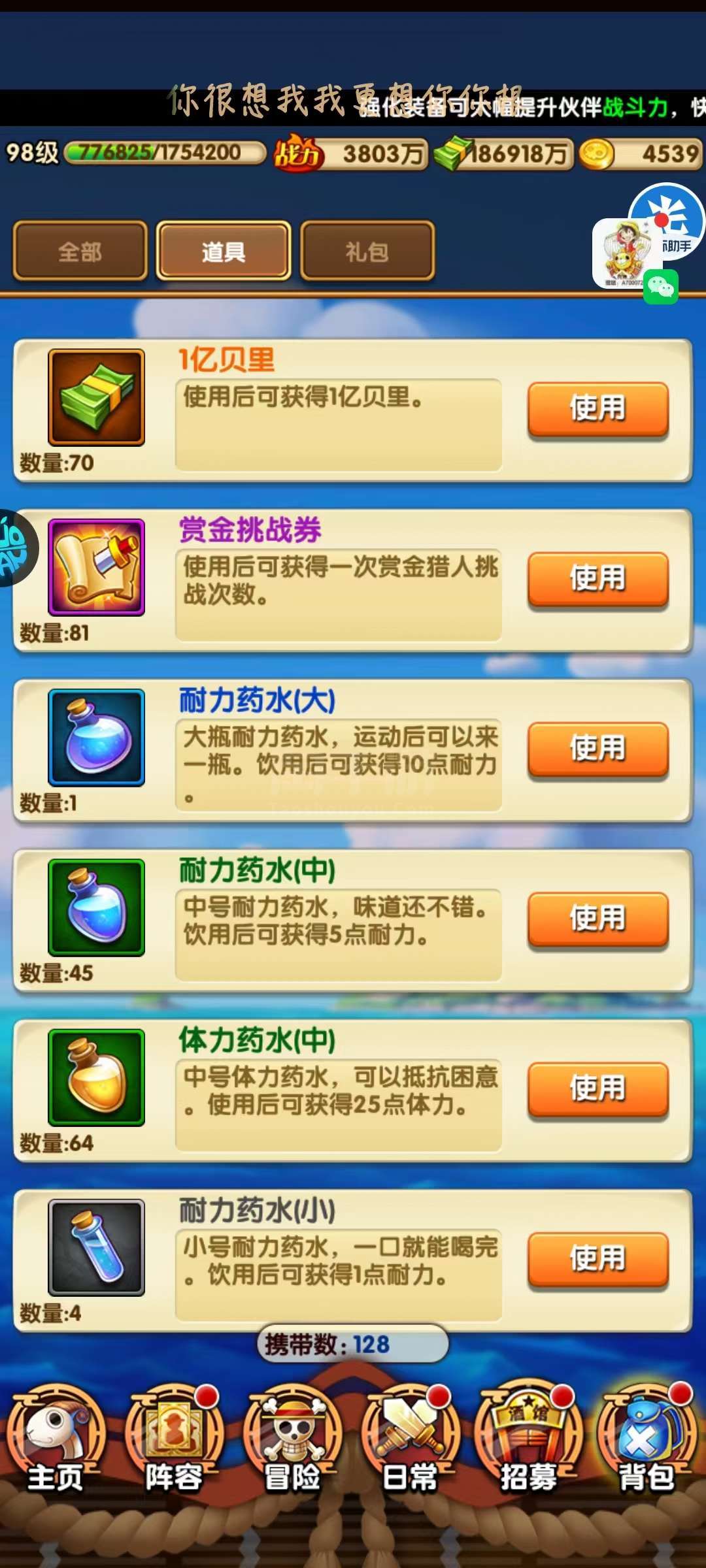
Task: Use the 耐力药水(小) potion
Action: point(598,1259)
